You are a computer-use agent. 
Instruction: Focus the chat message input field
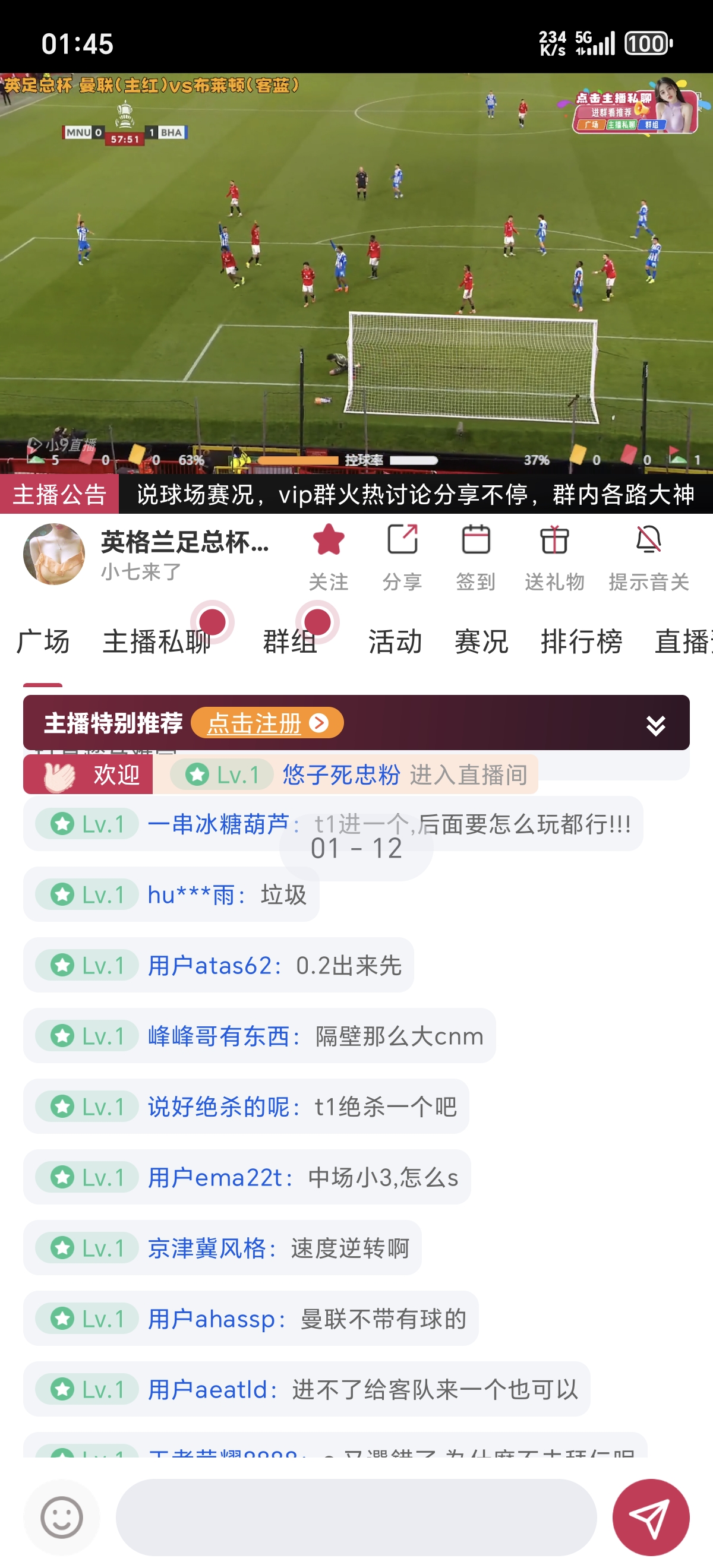(356, 1517)
